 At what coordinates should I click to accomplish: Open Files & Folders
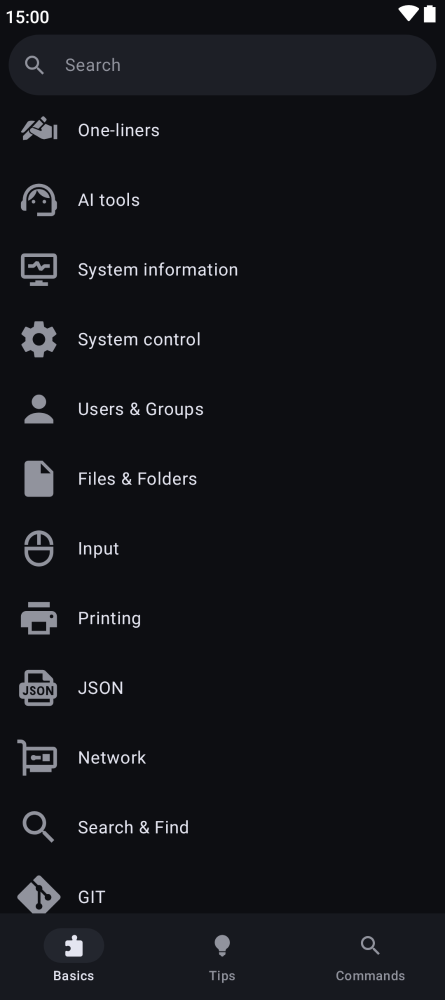[222, 479]
